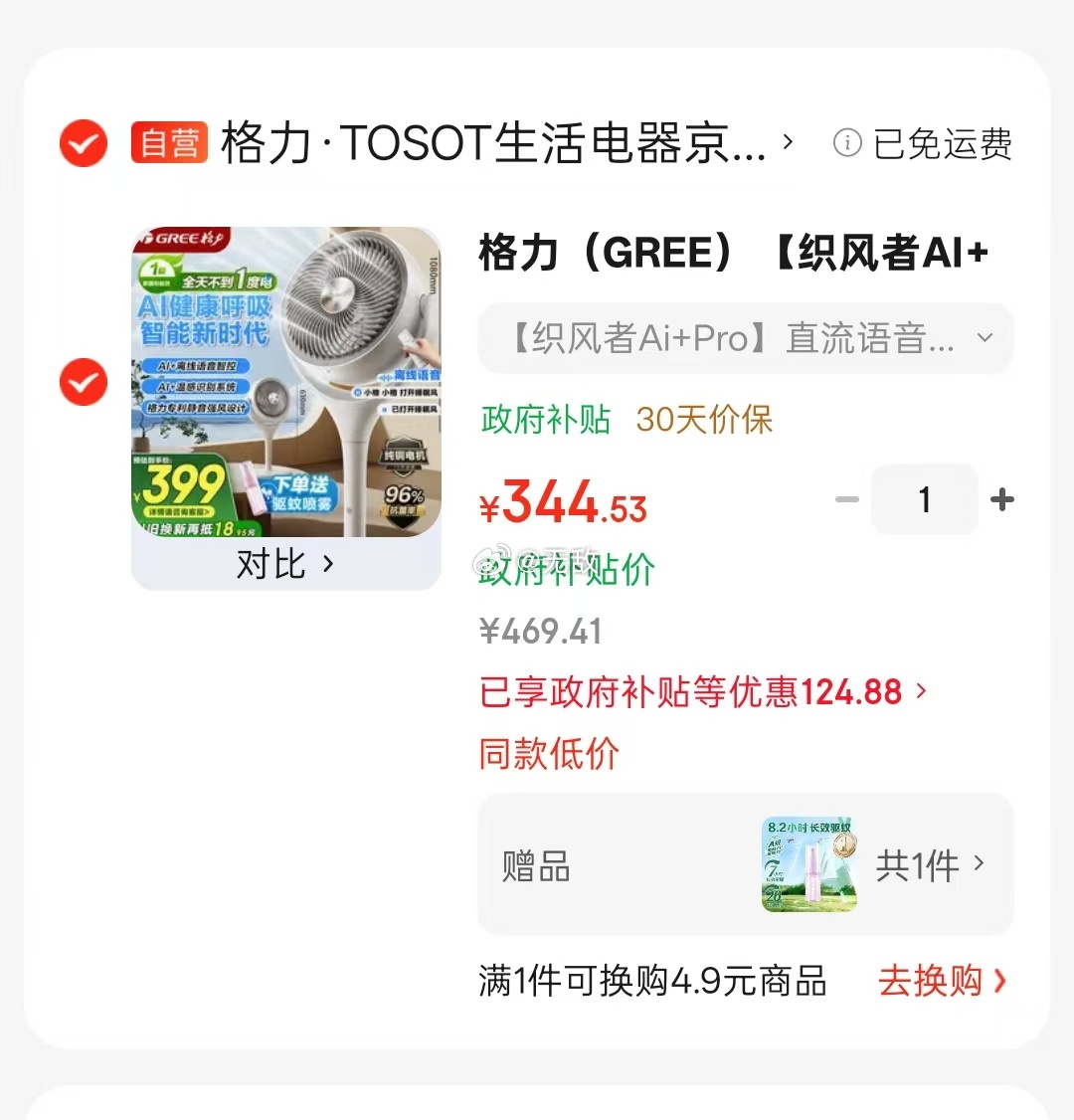Tap 去换购 to redeem add-on items

941,982
